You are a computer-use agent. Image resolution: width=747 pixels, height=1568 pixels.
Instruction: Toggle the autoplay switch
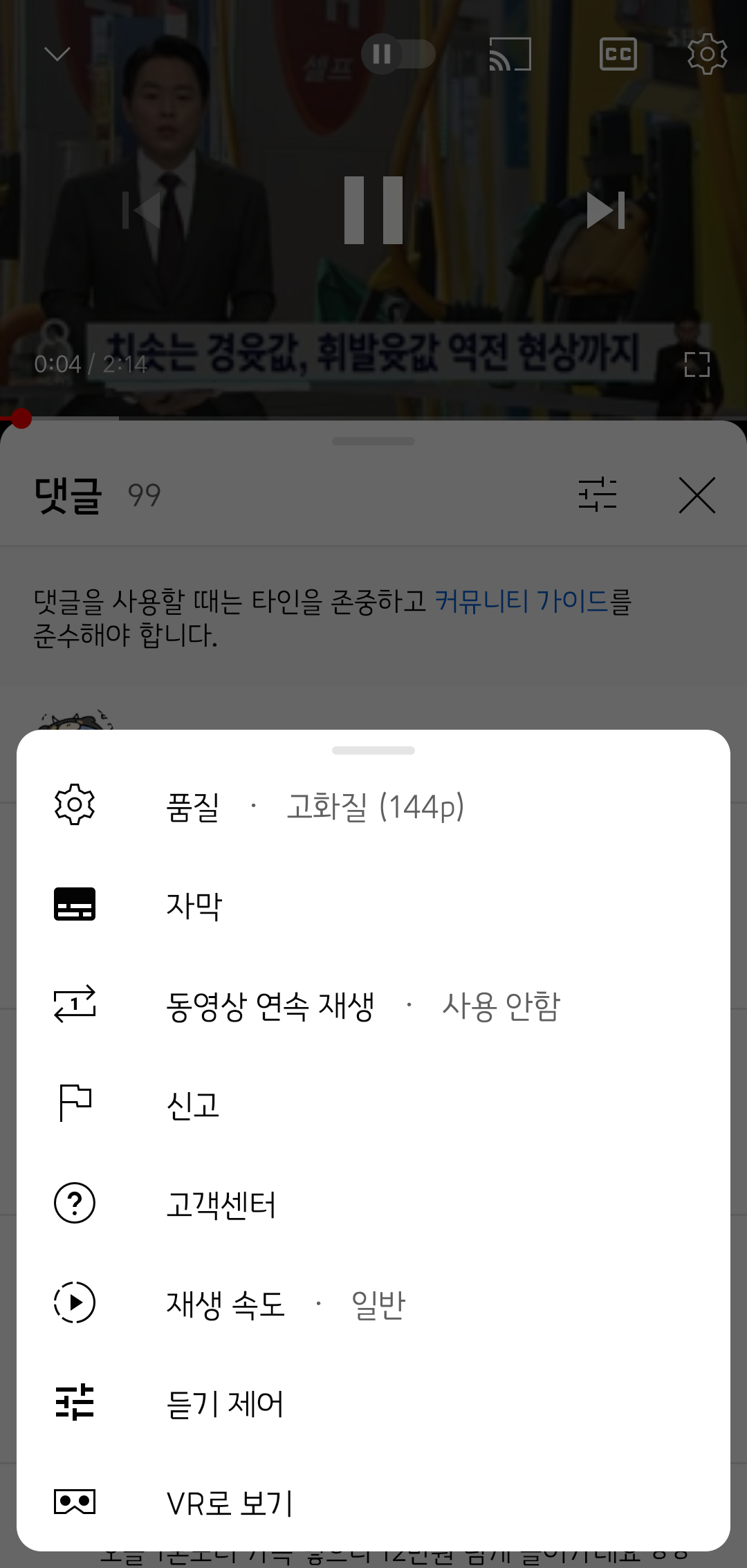398,54
